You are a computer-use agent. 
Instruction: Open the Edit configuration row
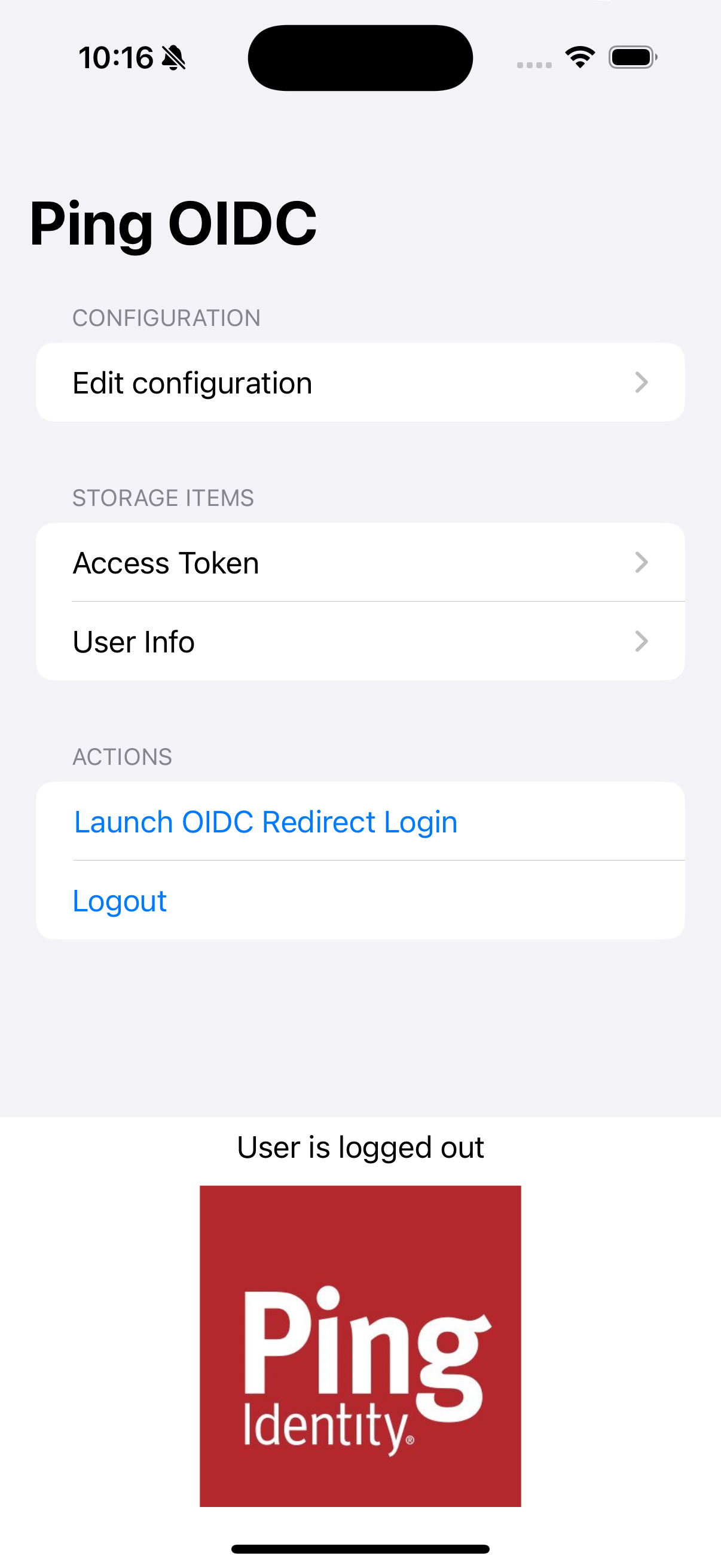pyautogui.click(x=359, y=383)
